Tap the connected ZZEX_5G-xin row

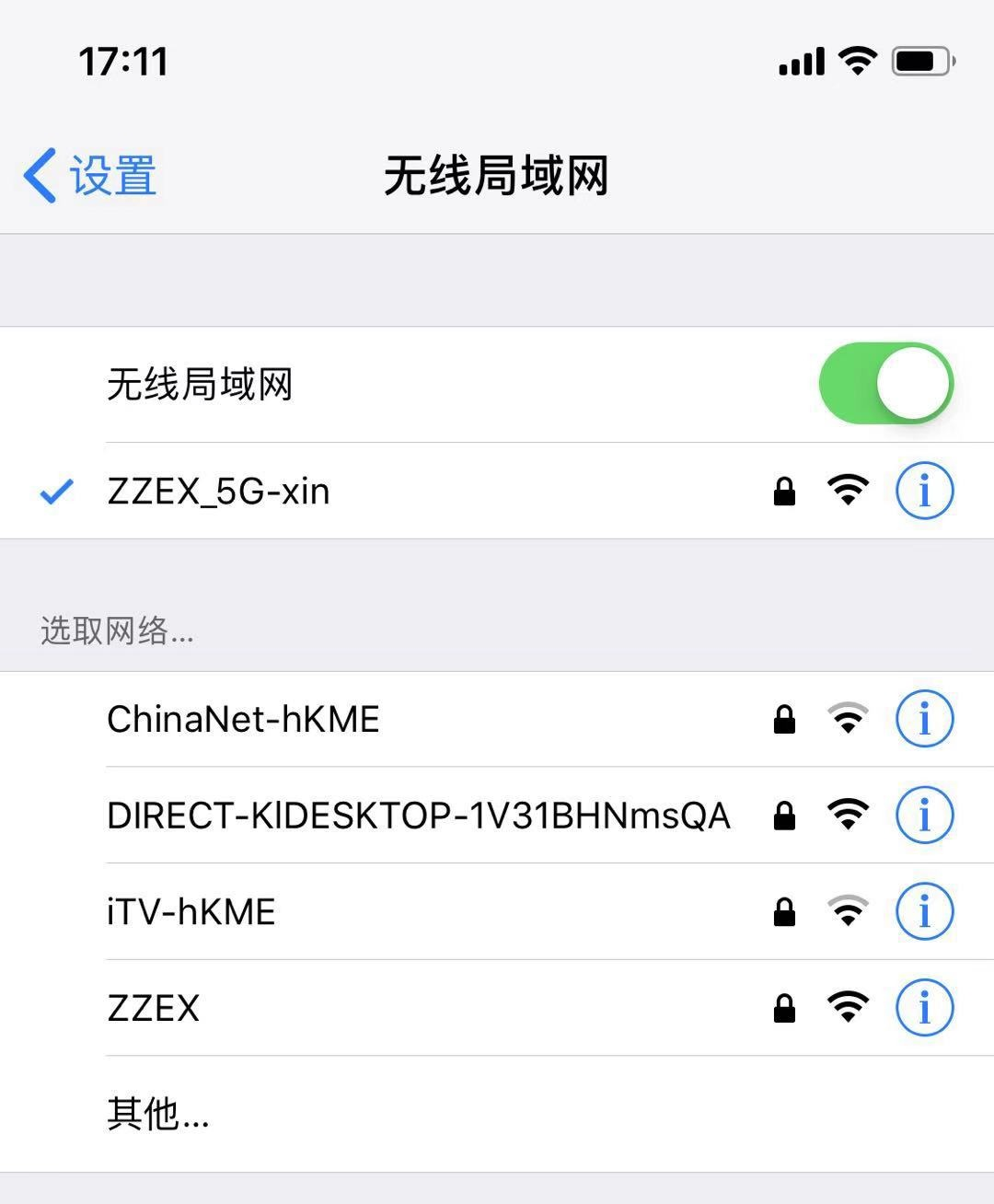pyautogui.click(x=219, y=491)
